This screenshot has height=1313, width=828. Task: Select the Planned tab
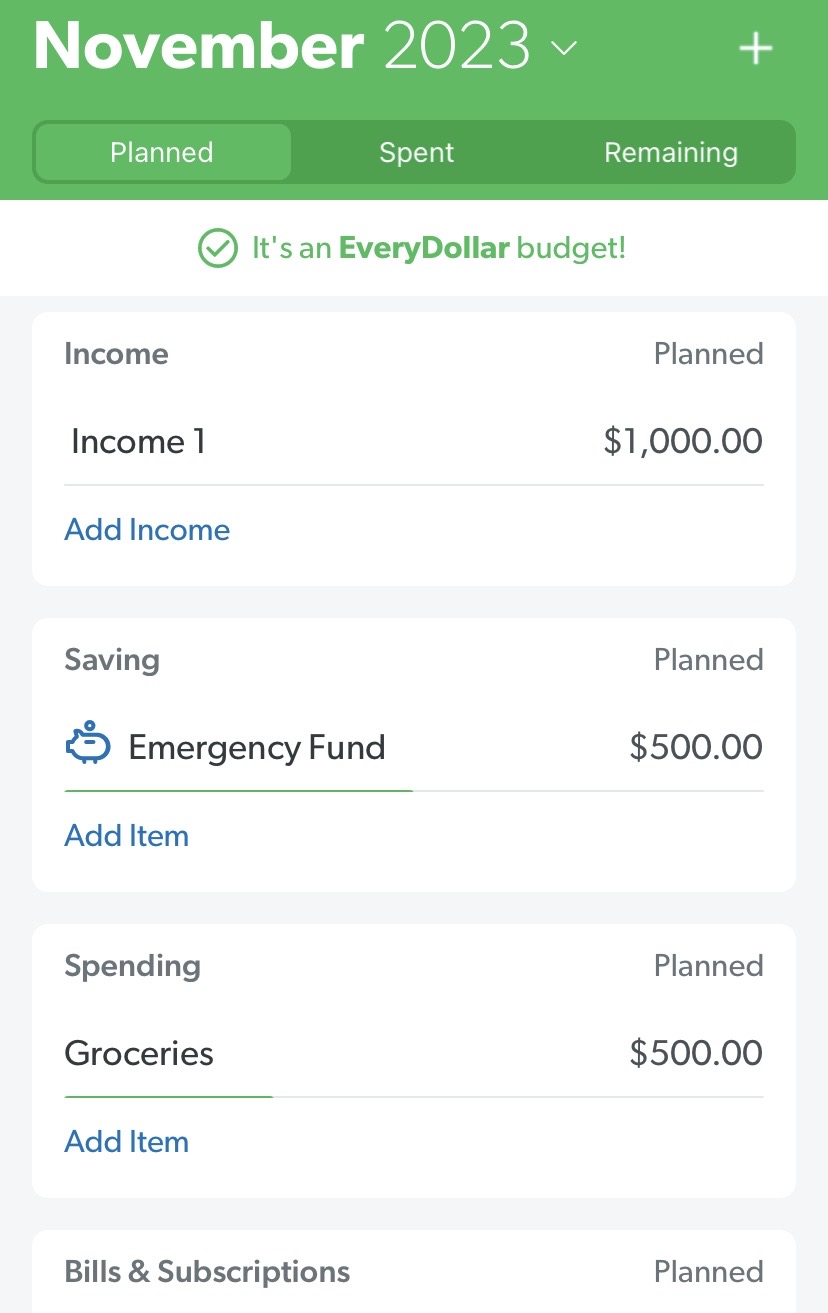click(161, 152)
